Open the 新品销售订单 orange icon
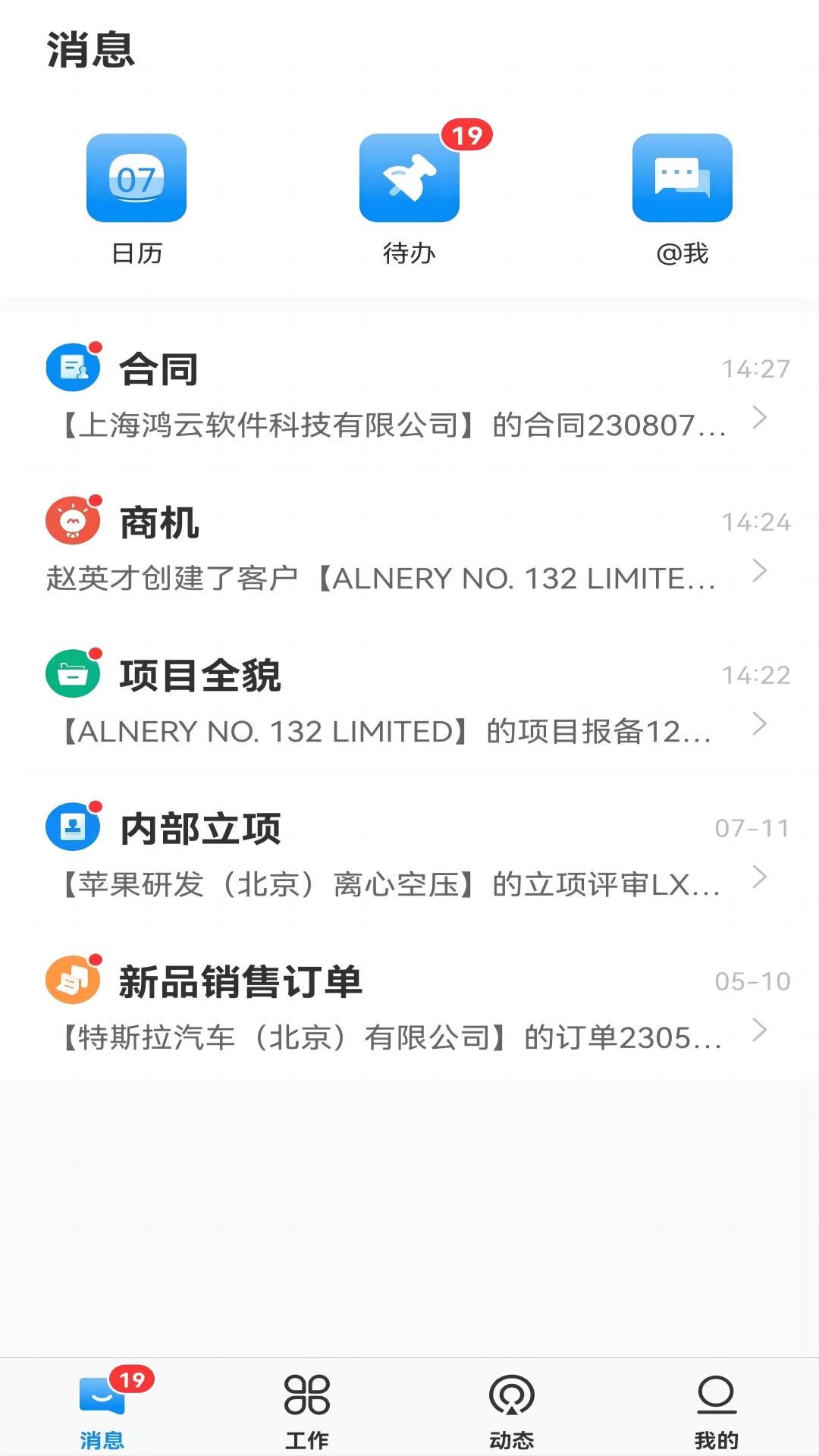This screenshot has height=1456, width=819. pyautogui.click(x=72, y=981)
